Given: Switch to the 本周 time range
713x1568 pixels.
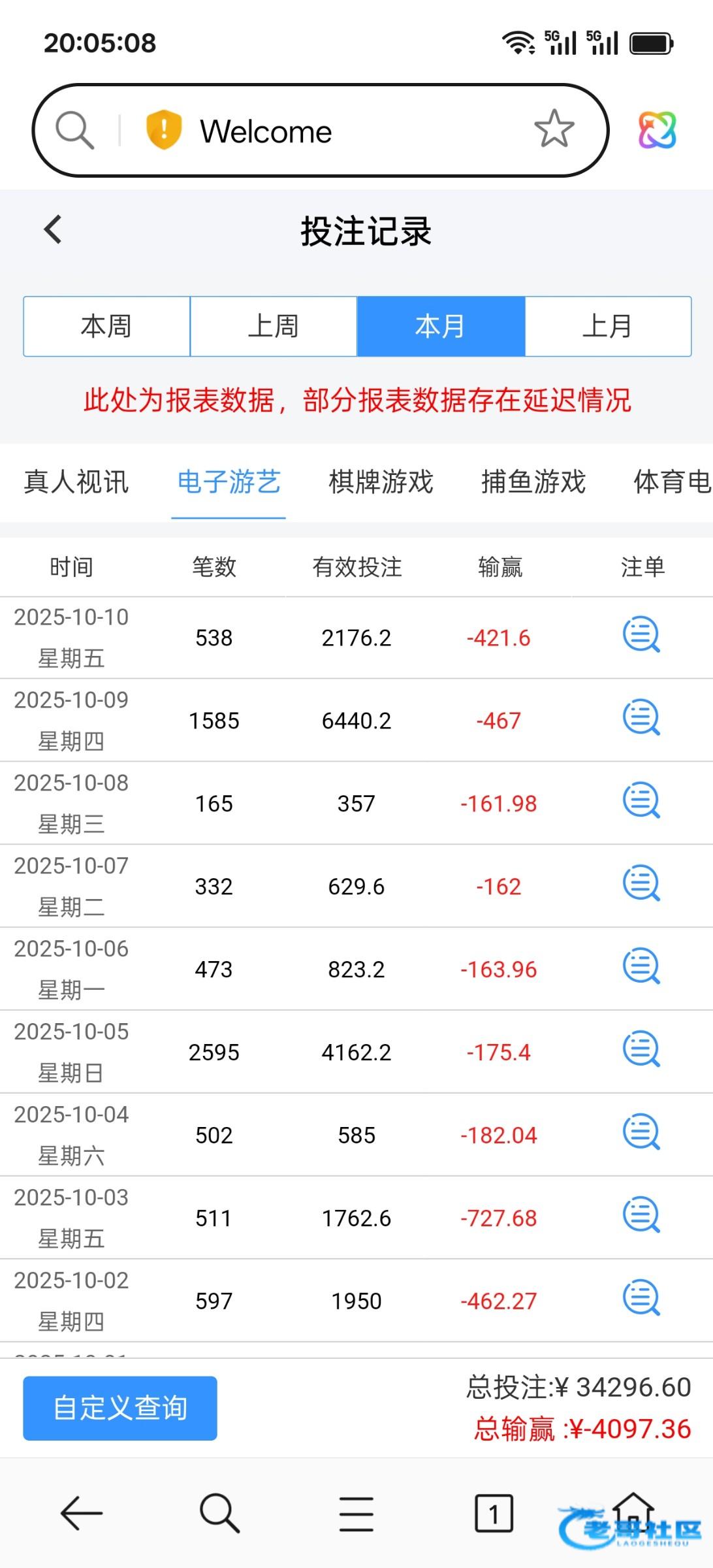Looking at the screenshot, I should point(106,326).
